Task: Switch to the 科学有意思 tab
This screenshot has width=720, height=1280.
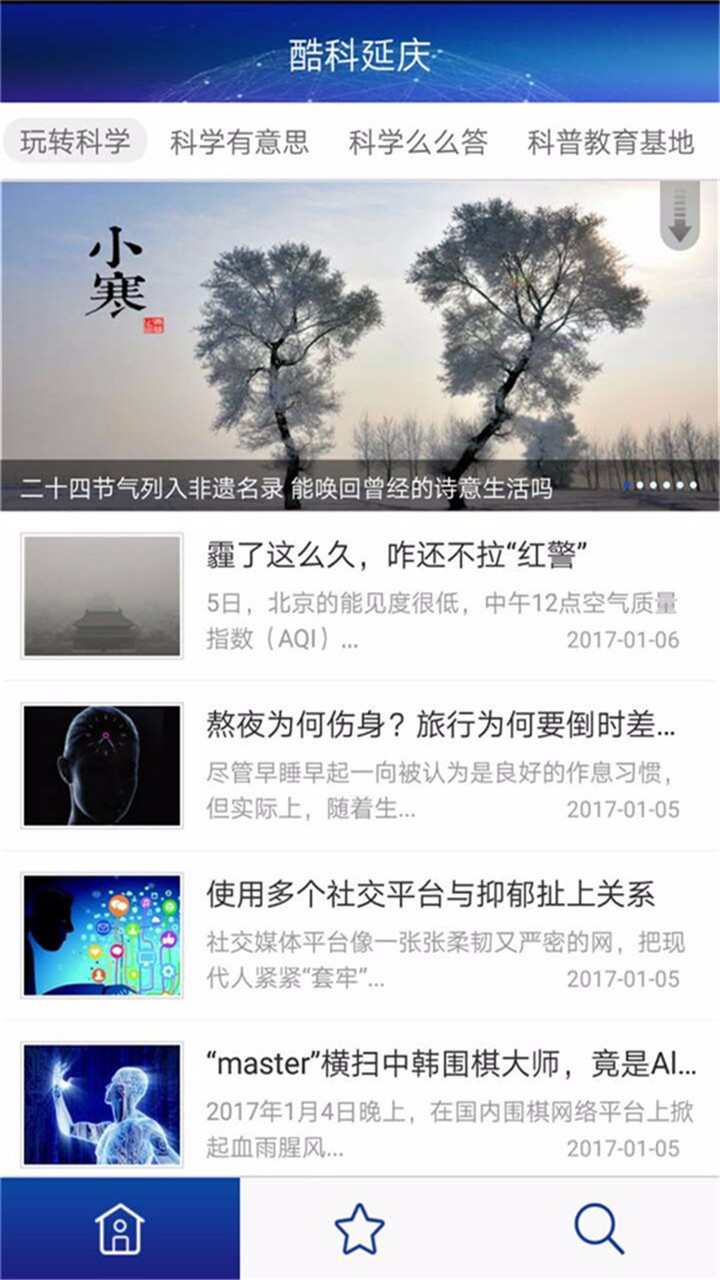Action: tap(239, 142)
